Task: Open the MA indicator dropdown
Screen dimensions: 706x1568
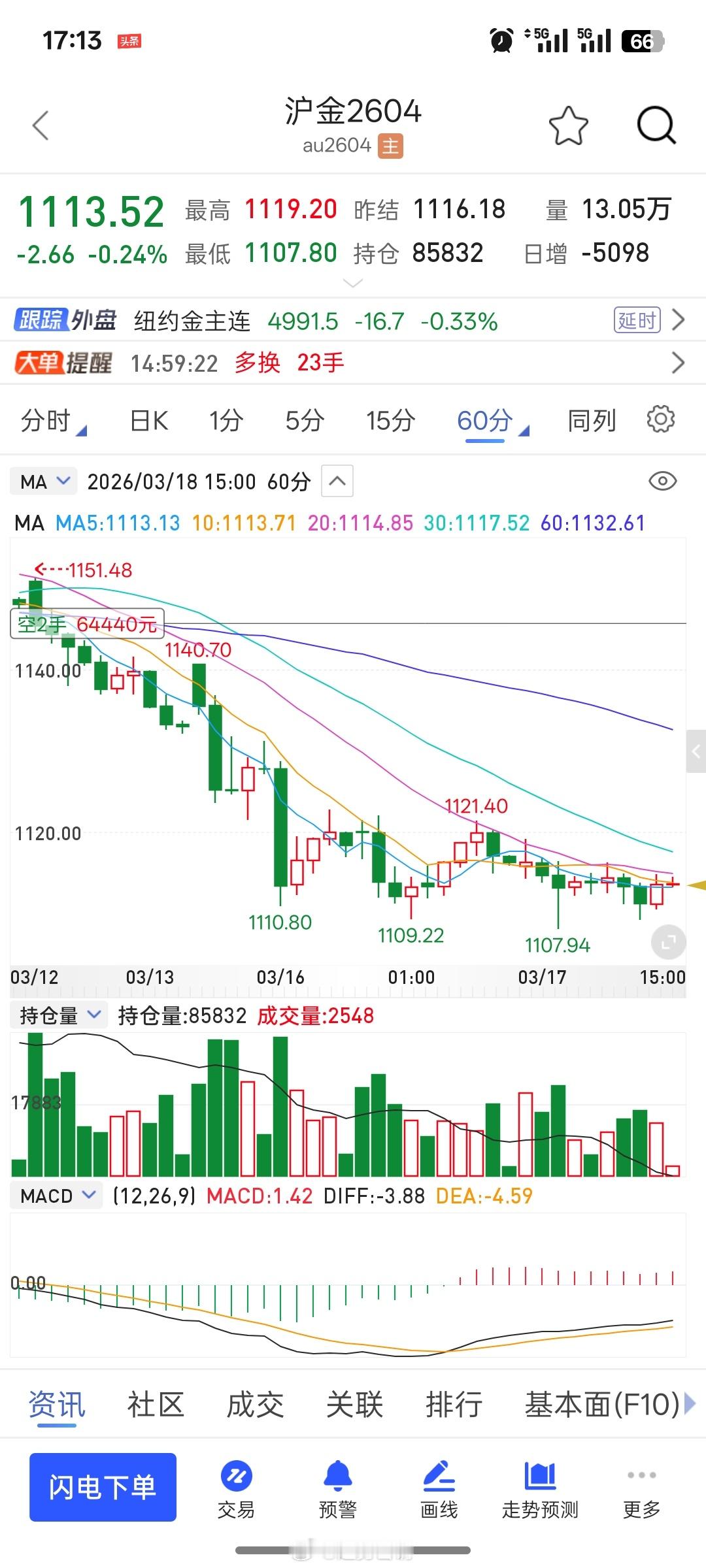Action: point(44,482)
